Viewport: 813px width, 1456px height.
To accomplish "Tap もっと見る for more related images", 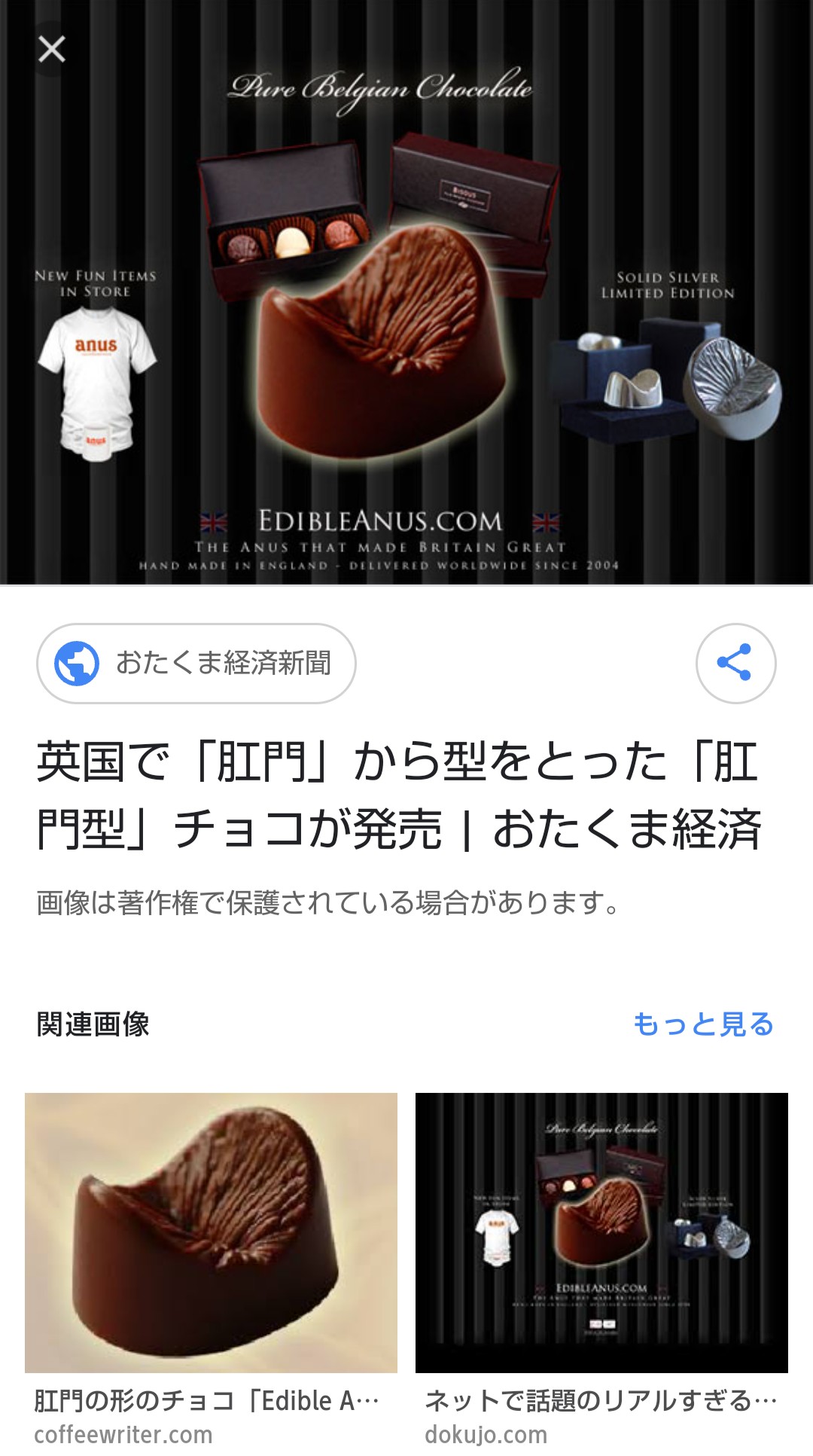I will pos(703,1024).
